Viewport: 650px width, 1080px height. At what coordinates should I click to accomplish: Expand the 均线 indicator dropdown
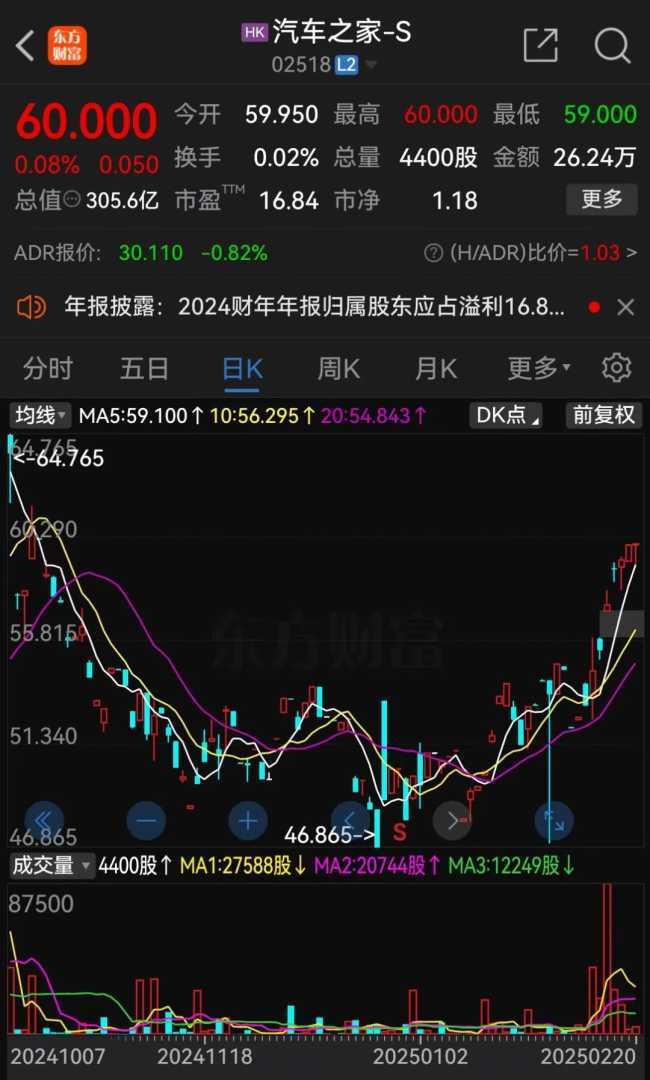41,415
